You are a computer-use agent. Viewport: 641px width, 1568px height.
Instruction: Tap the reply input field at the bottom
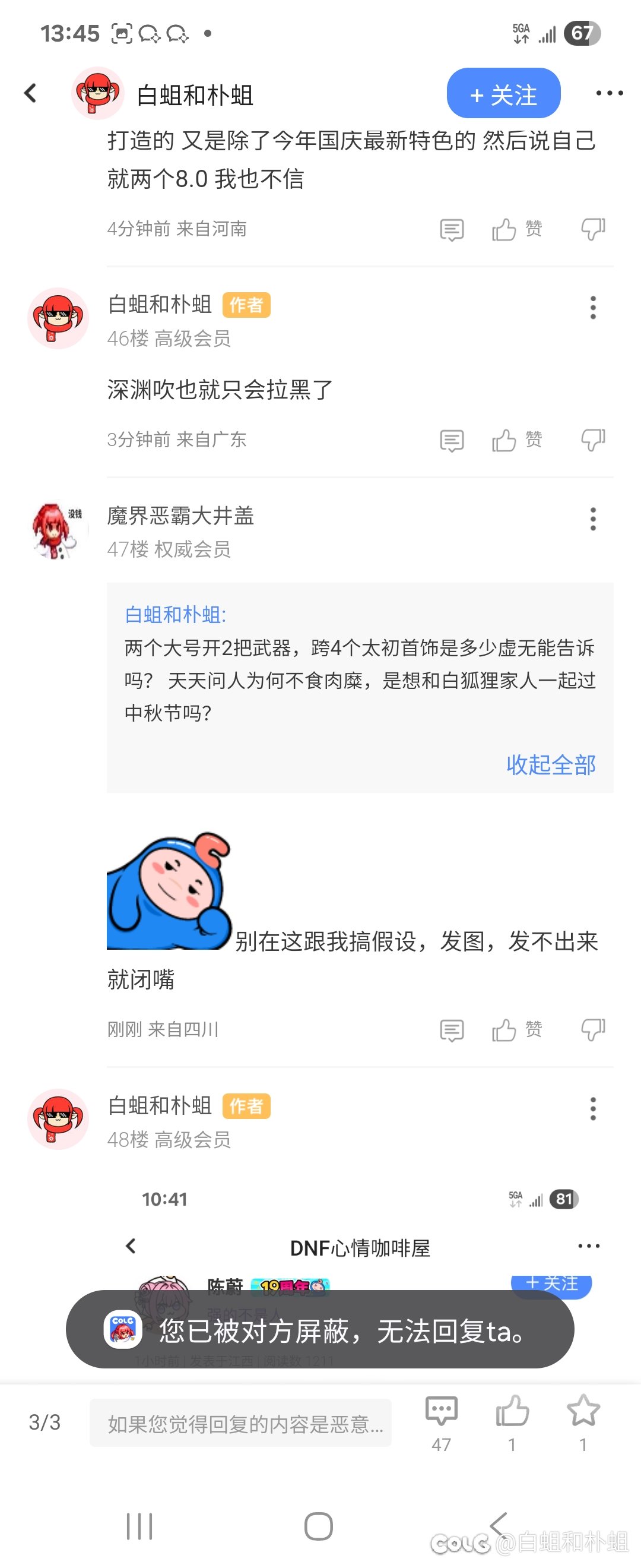click(x=240, y=1423)
